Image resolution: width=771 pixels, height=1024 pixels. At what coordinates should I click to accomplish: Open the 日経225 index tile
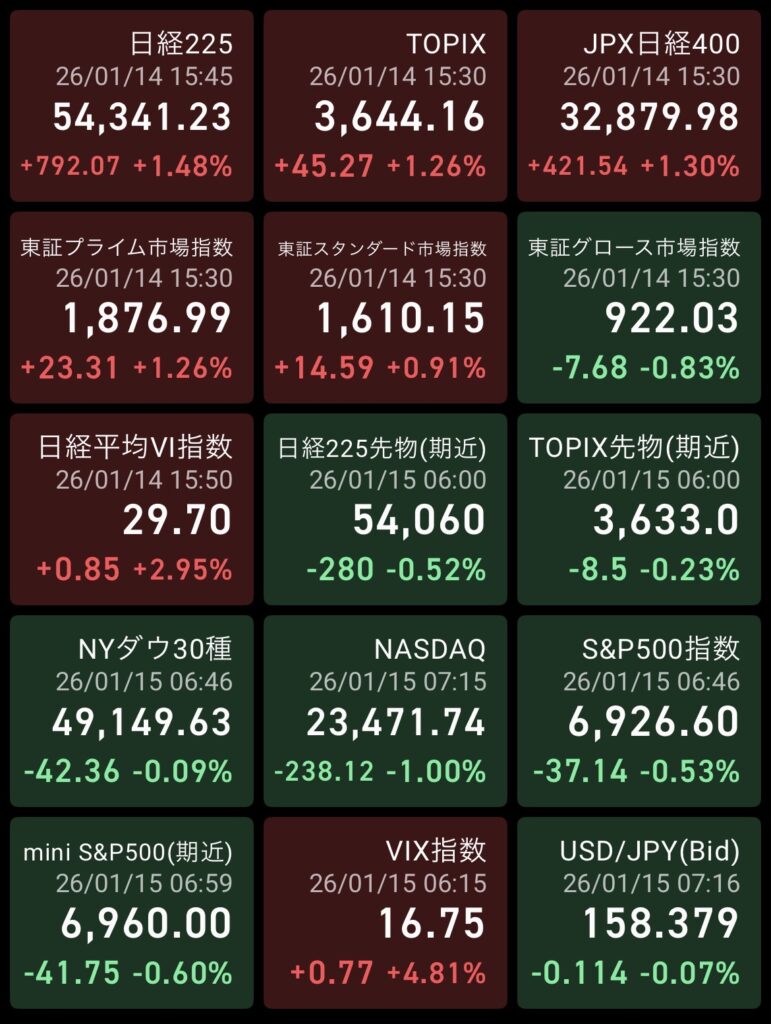pyautogui.click(x=132, y=105)
